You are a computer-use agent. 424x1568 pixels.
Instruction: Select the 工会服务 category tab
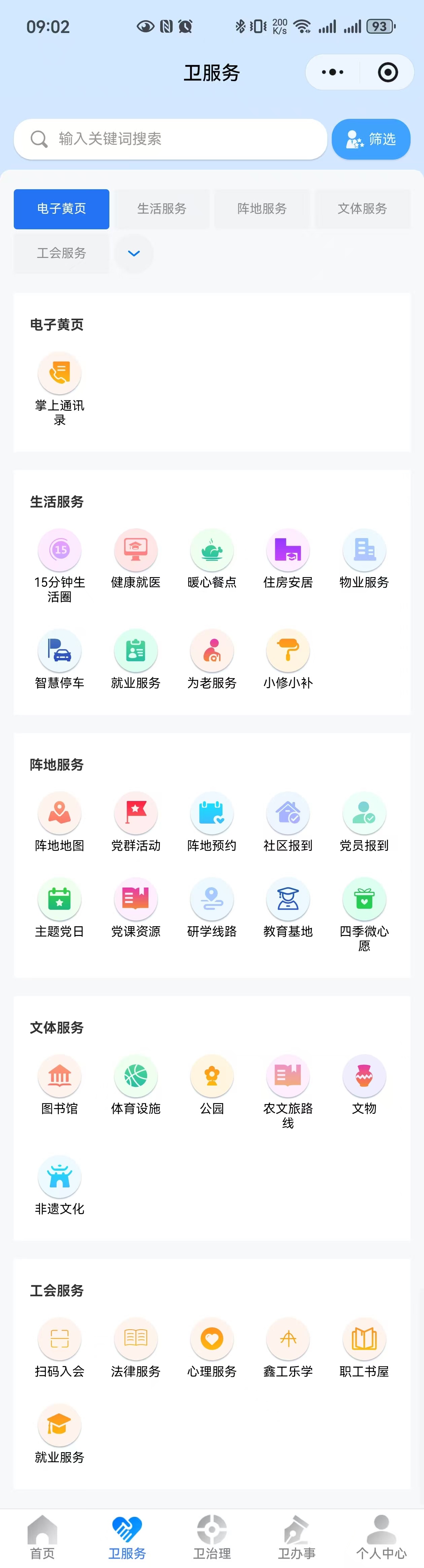[x=62, y=253]
